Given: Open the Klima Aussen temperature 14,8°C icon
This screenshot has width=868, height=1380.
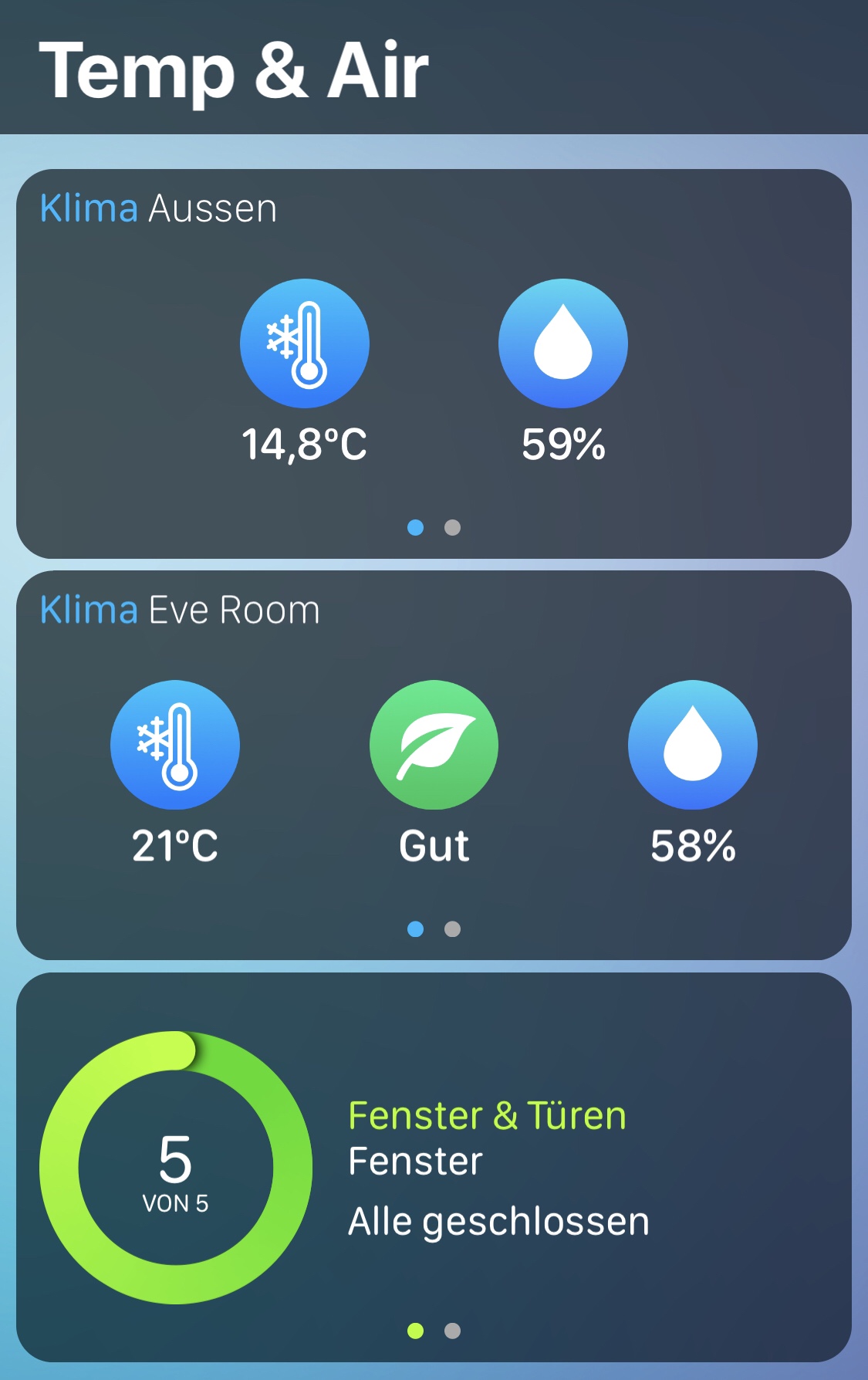Looking at the screenshot, I should click(x=305, y=343).
